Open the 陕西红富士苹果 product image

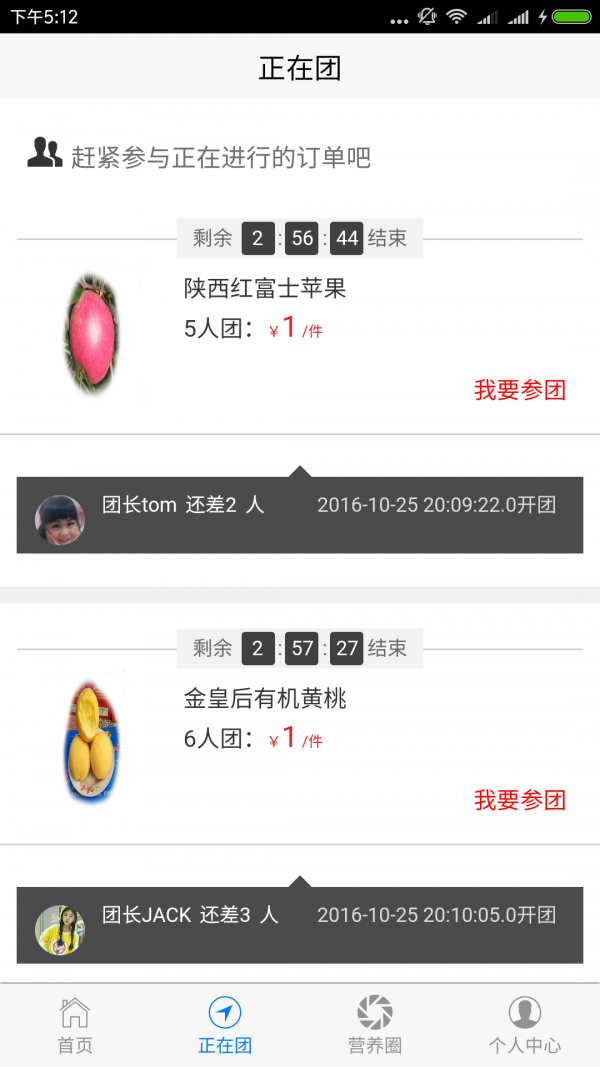[92, 334]
